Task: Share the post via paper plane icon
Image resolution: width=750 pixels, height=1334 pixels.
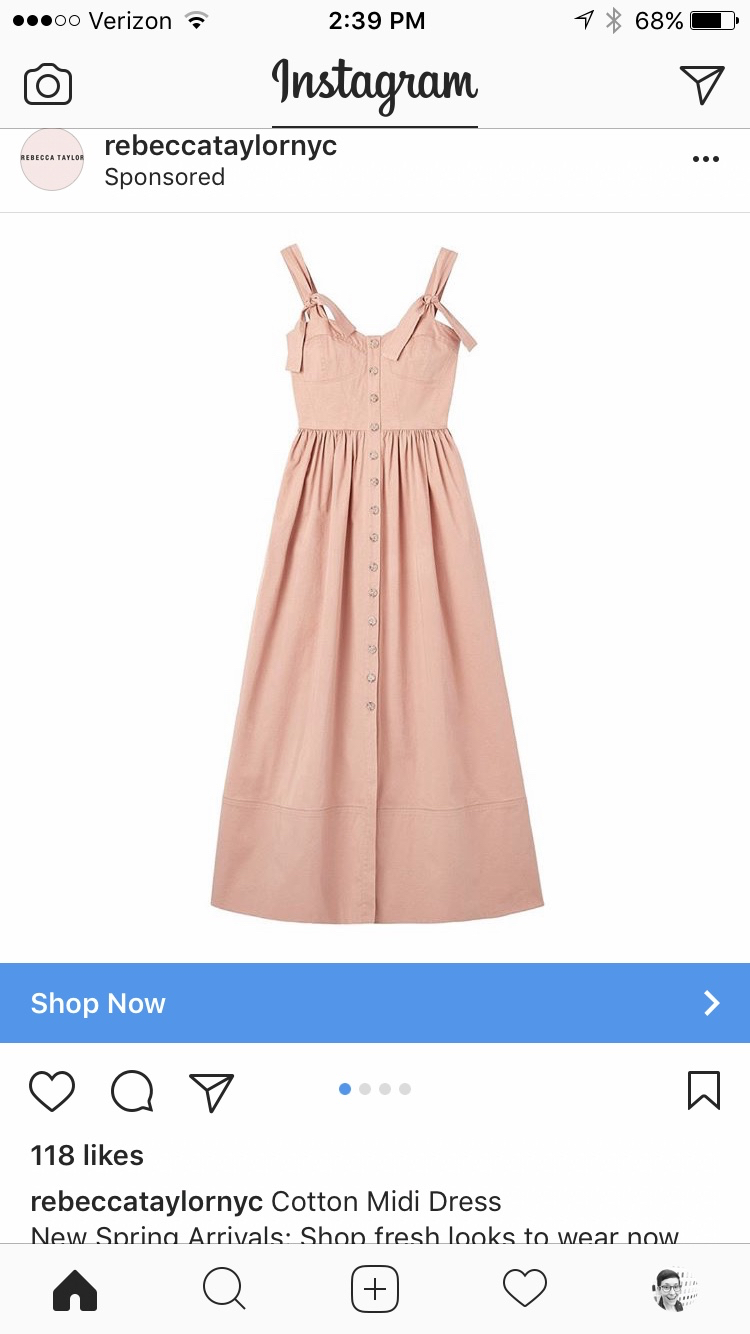Action: click(211, 1091)
